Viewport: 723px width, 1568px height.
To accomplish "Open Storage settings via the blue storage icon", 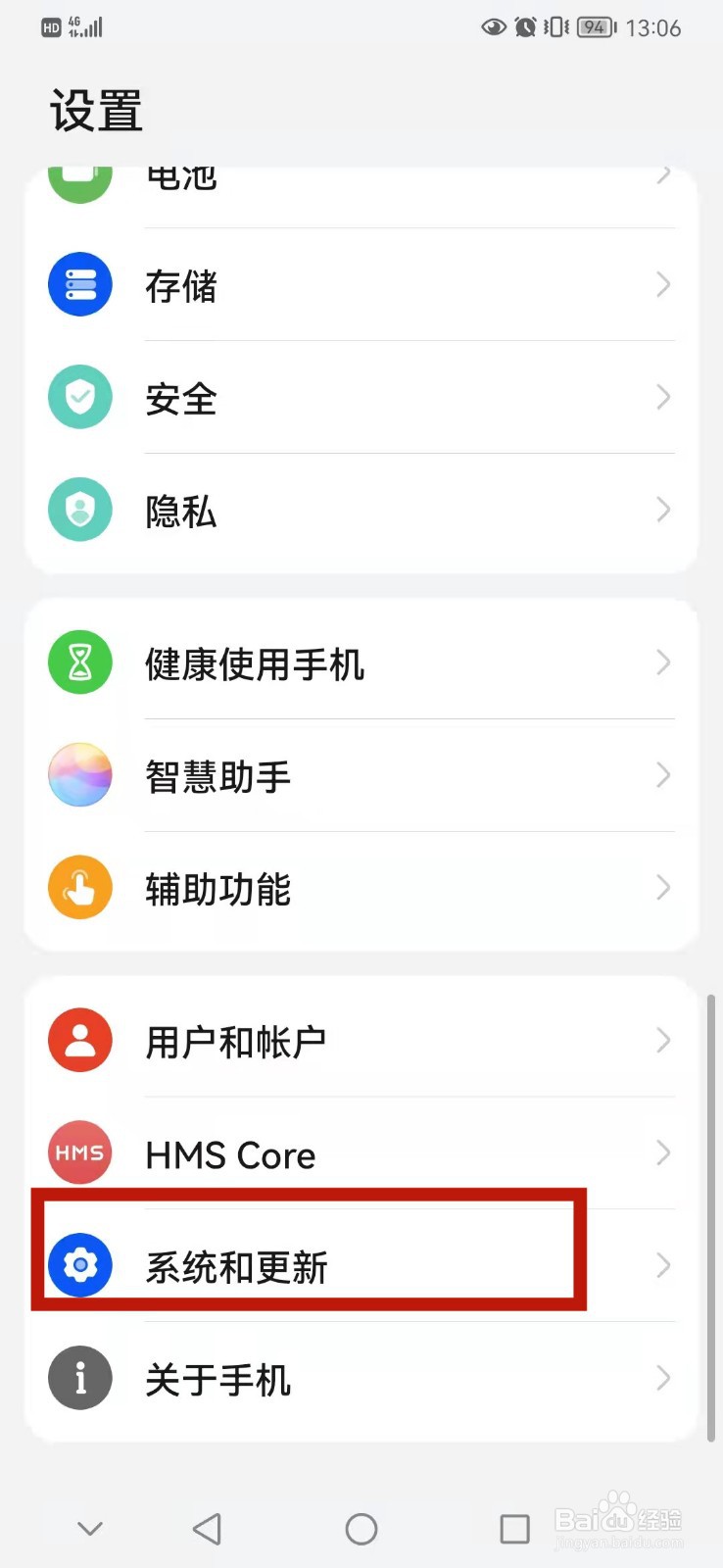I will pyautogui.click(x=79, y=284).
